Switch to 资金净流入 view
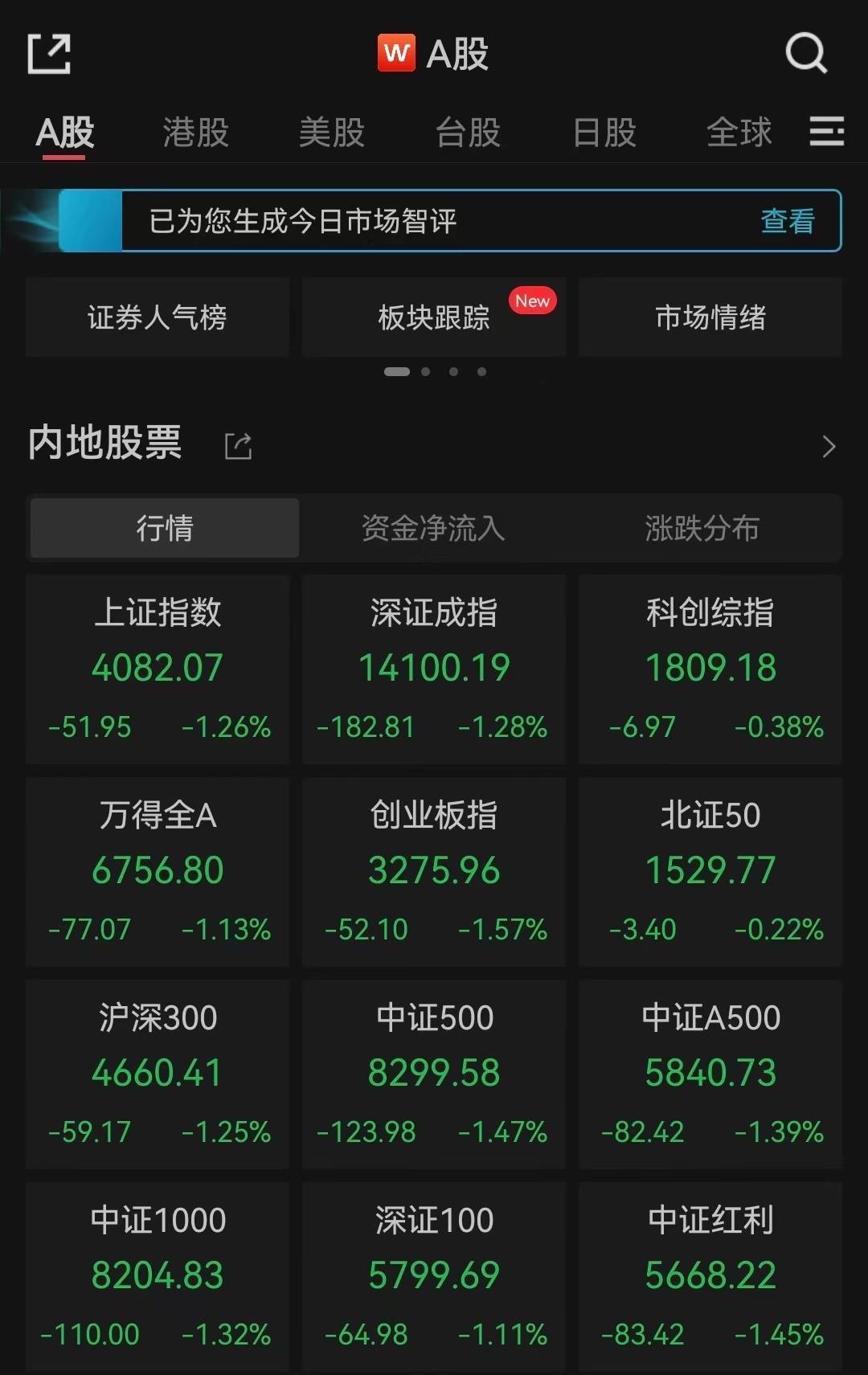The height and width of the screenshot is (1375, 868). 433,528
